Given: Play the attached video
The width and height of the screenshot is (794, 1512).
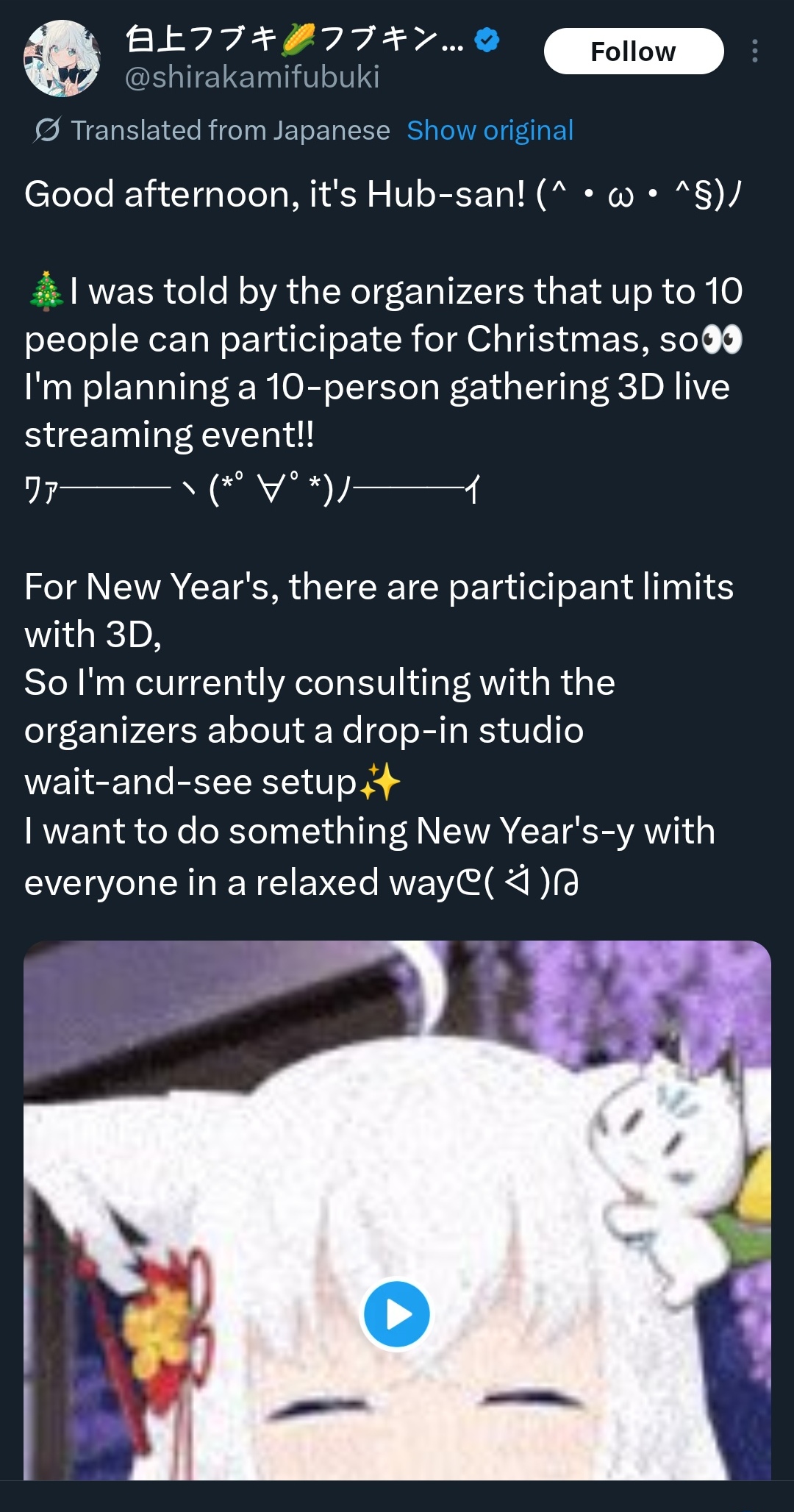Looking at the screenshot, I should (397, 1313).
